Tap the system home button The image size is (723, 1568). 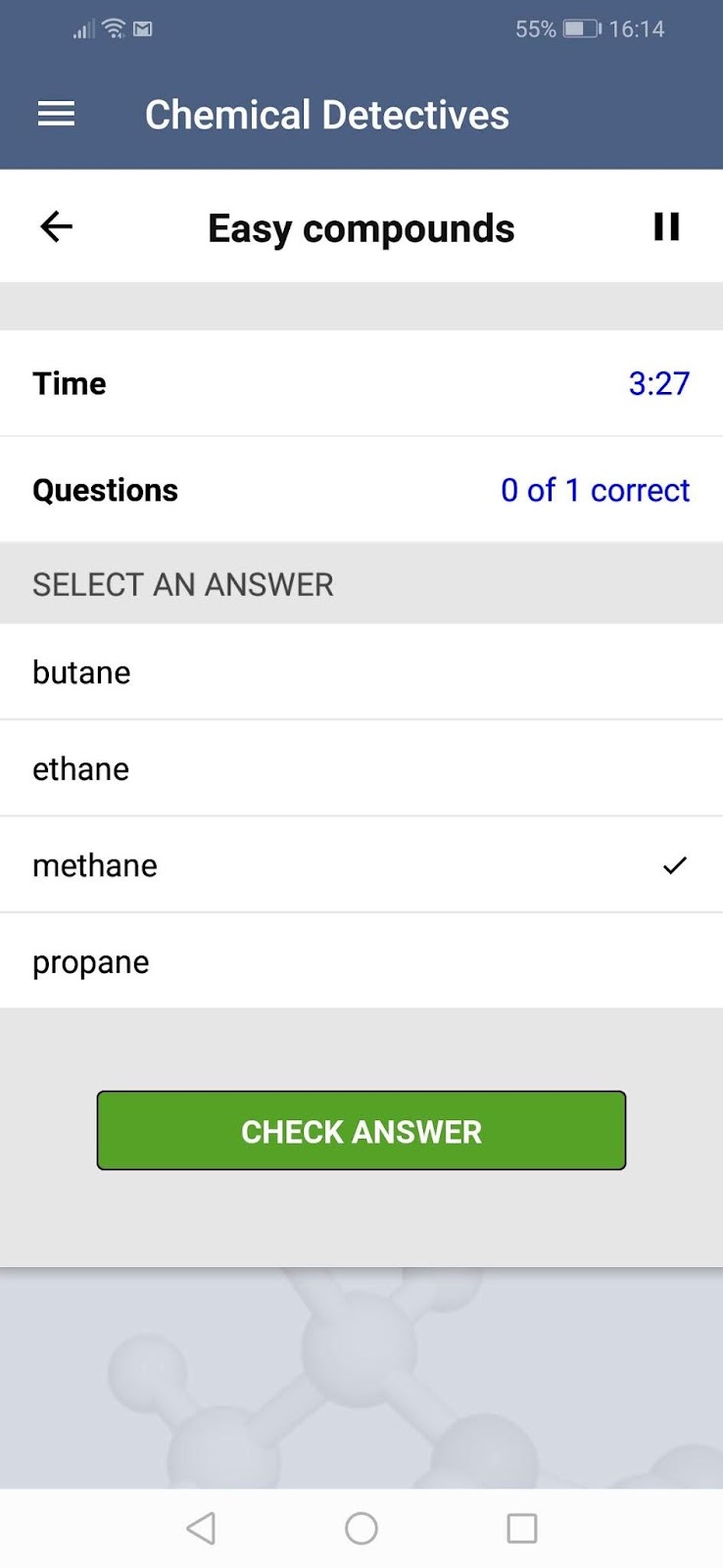pyautogui.click(x=361, y=1528)
